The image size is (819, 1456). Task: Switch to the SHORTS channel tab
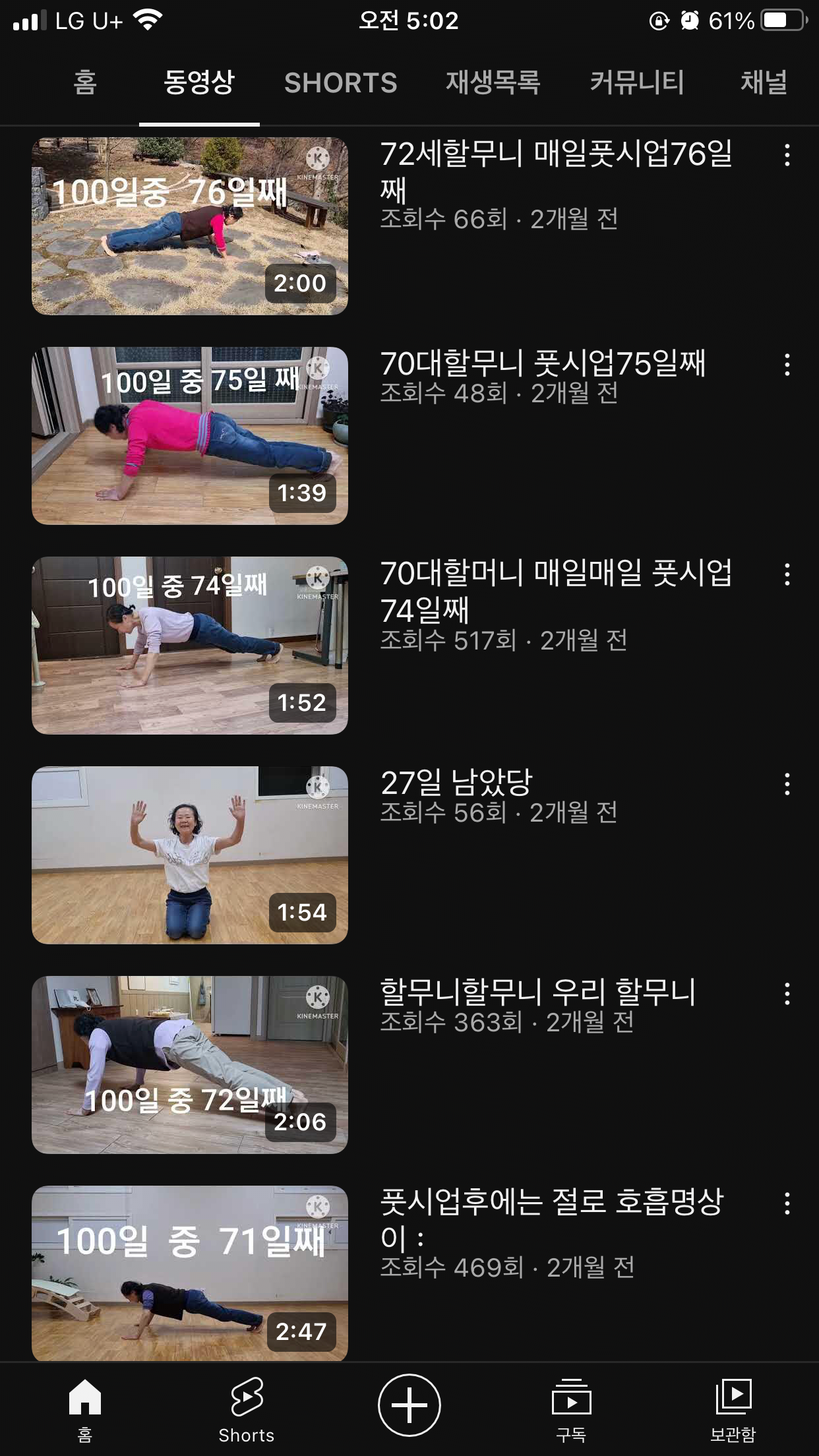[340, 83]
